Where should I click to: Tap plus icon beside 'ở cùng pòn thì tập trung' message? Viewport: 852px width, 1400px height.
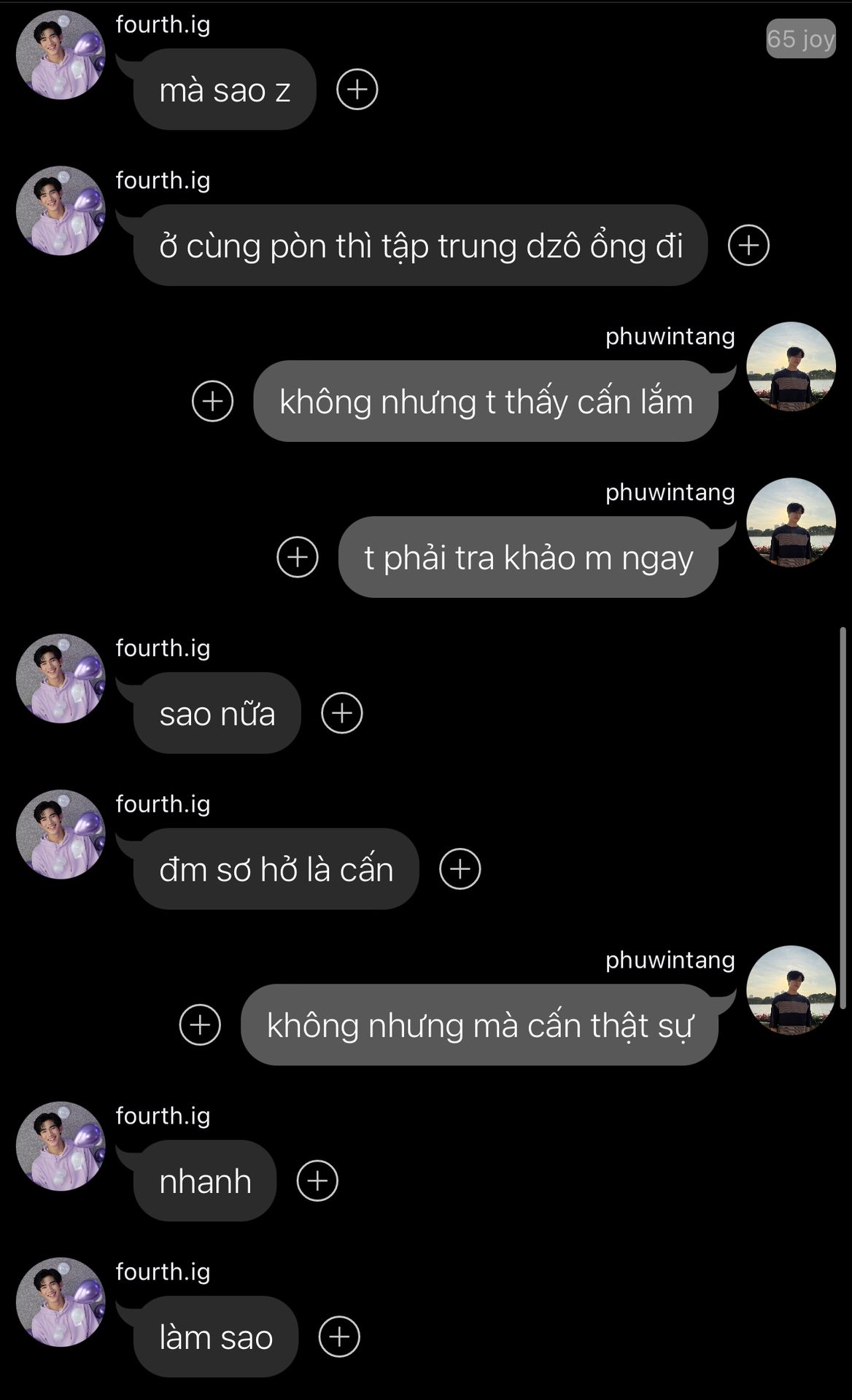pyautogui.click(x=748, y=245)
